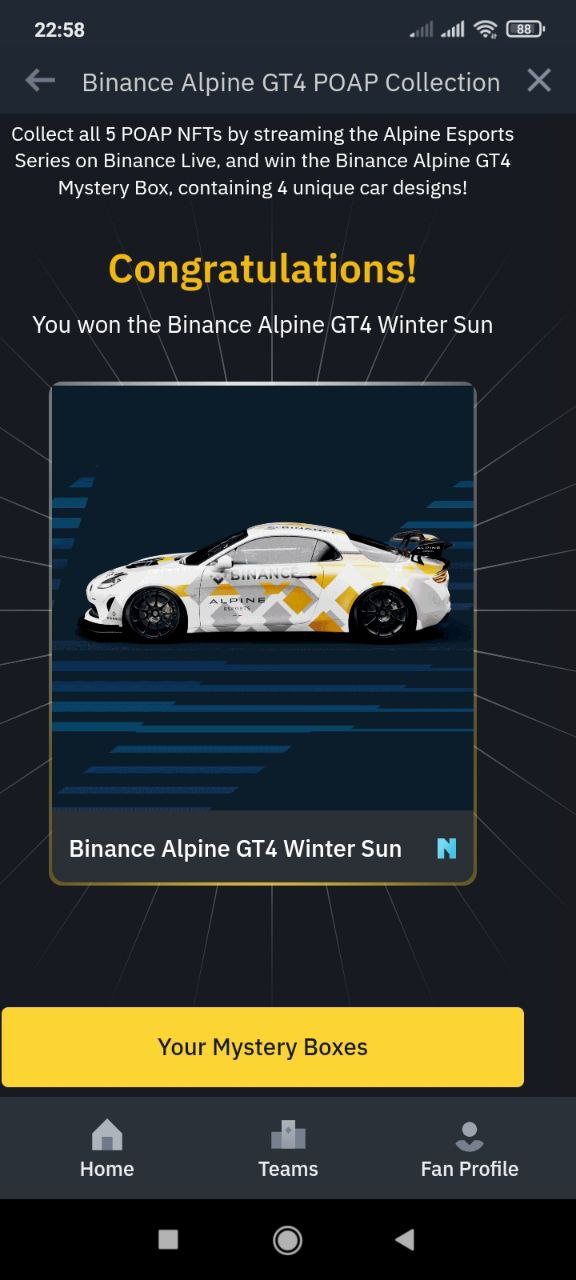
Task: Switch to the Home tab
Action: tap(107, 1149)
